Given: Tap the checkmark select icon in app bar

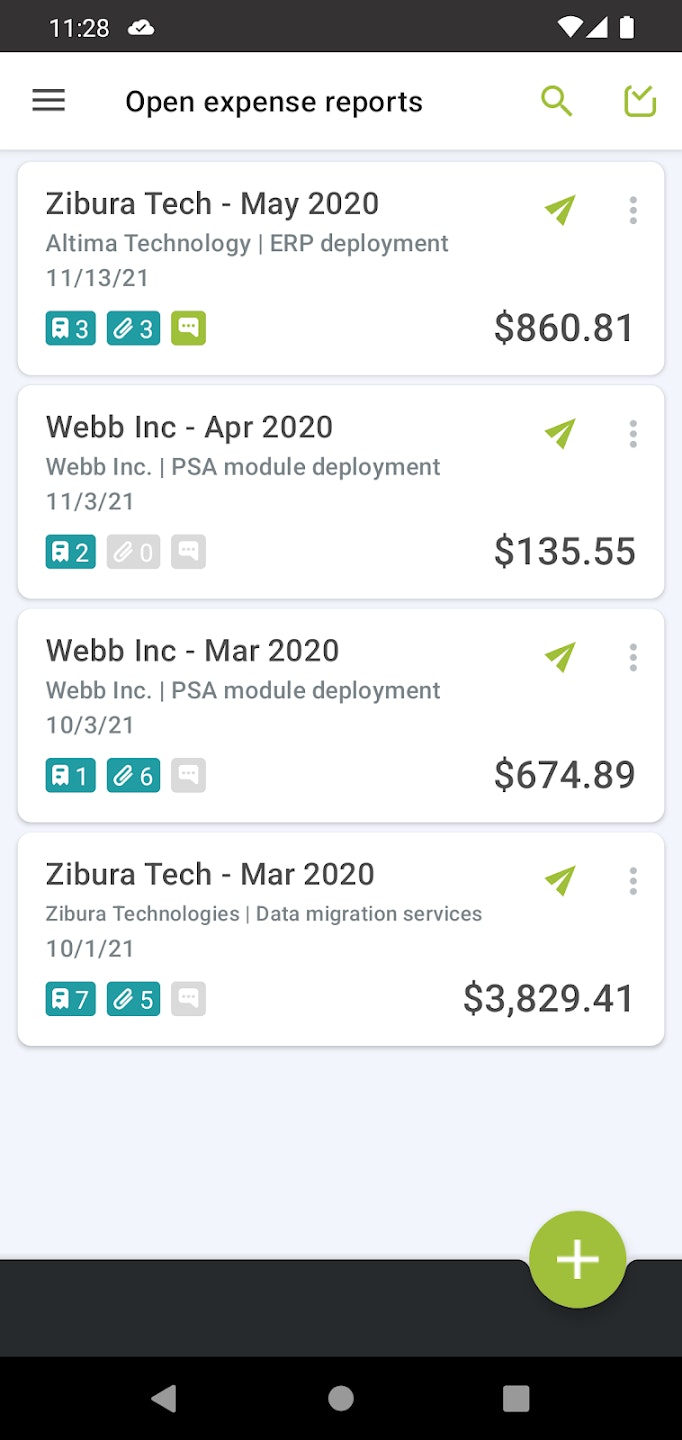Looking at the screenshot, I should (640, 101).
